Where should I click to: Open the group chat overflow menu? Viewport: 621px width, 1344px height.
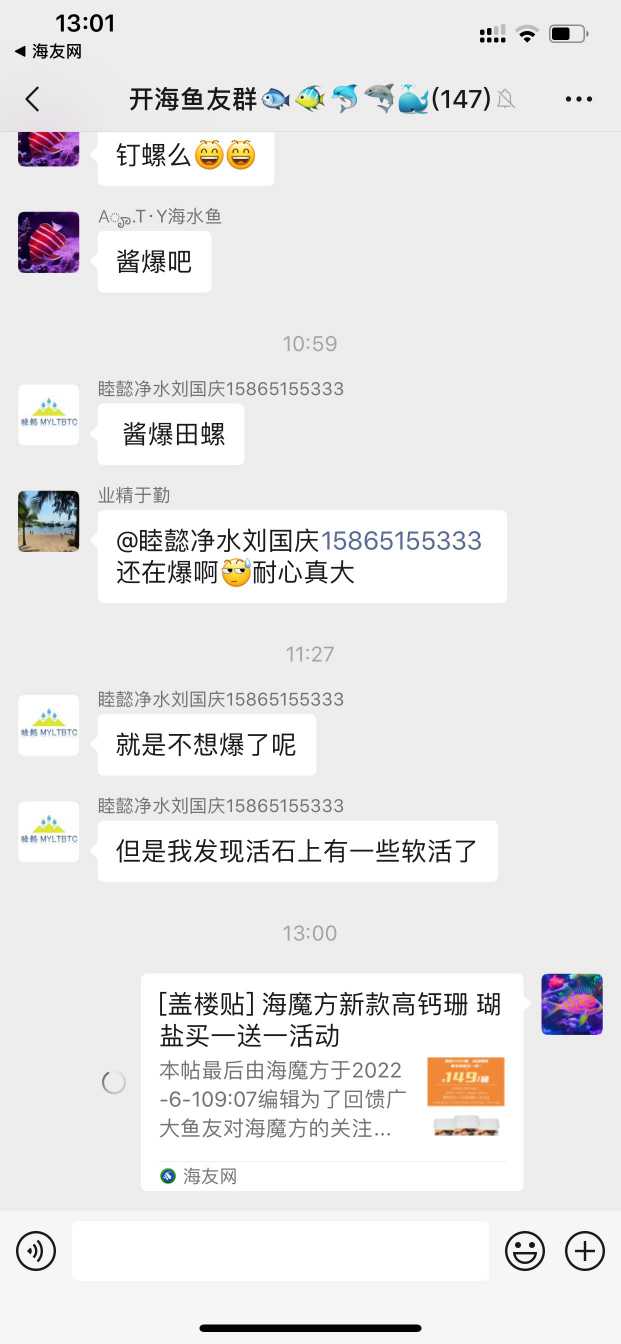pyautogui.click(x=579, y=99)
